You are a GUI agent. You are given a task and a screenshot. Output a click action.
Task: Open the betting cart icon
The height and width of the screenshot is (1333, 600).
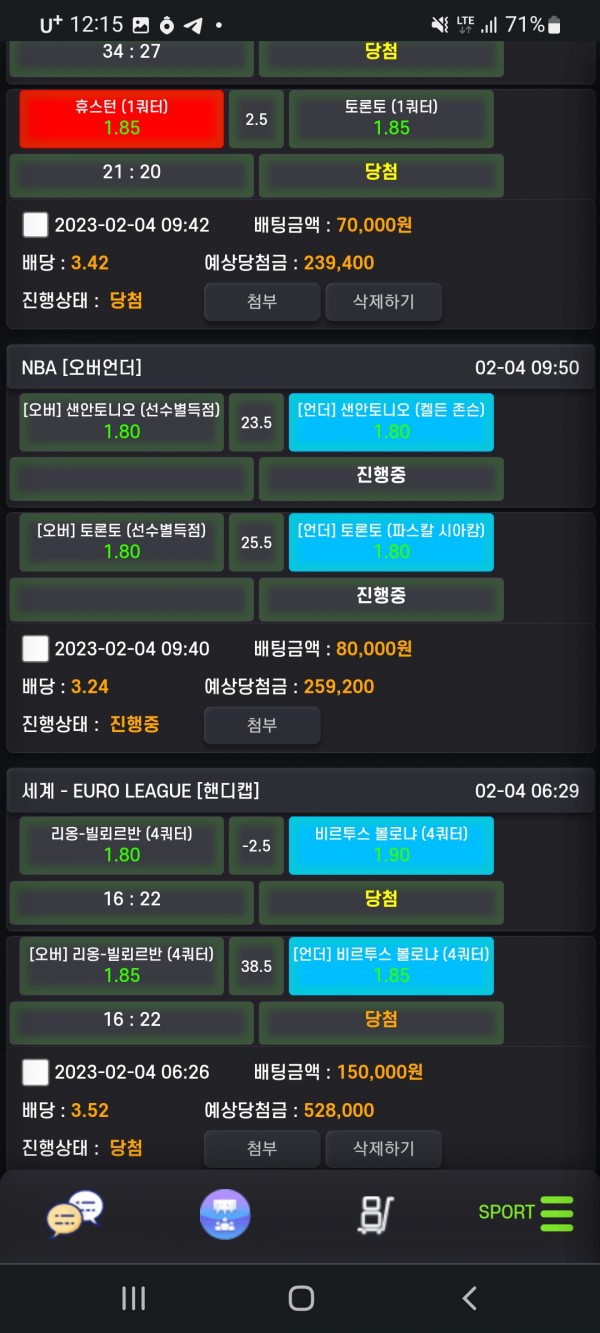[x=375, y=1214]
